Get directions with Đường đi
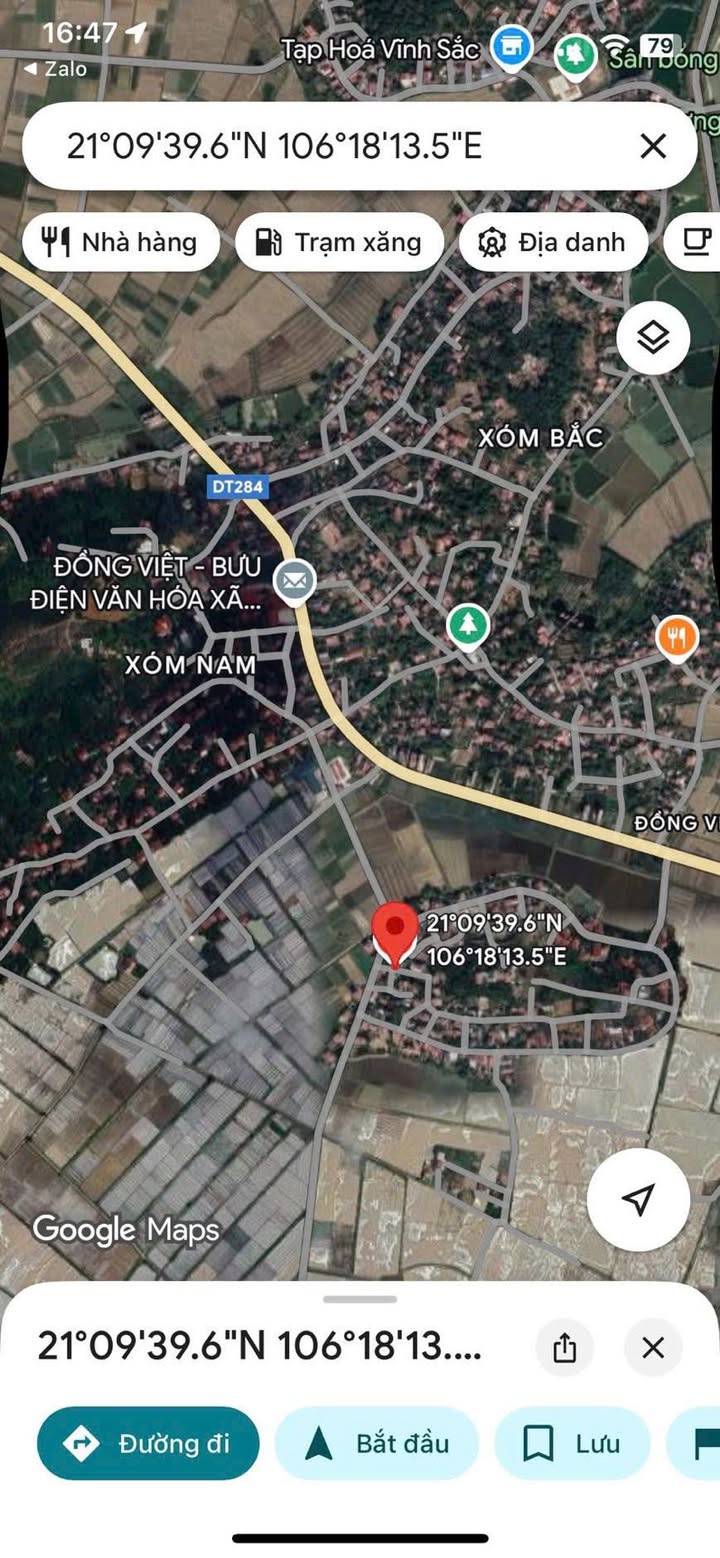The image size is (720, 1558). 148,1443
